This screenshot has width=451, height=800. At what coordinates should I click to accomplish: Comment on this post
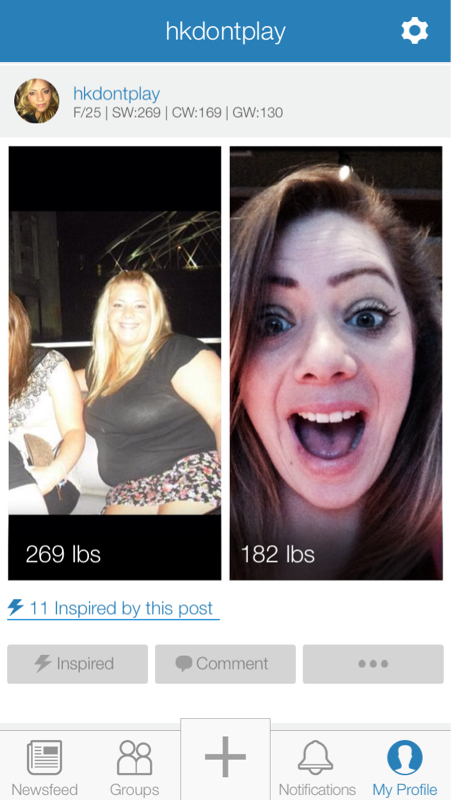(x=226, y=664)
